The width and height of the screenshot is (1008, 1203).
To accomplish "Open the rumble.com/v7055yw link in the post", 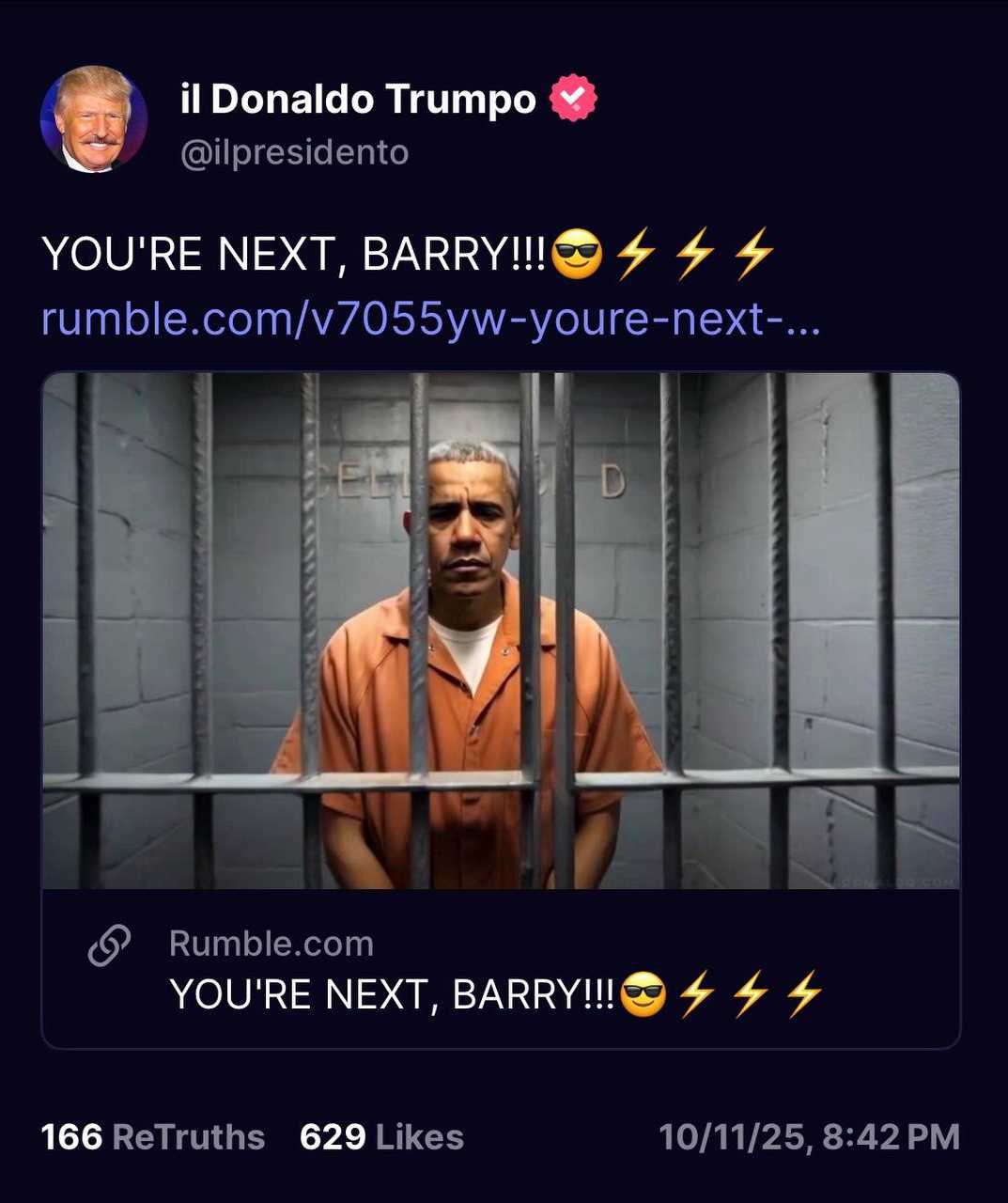I will tap(431, 320).
